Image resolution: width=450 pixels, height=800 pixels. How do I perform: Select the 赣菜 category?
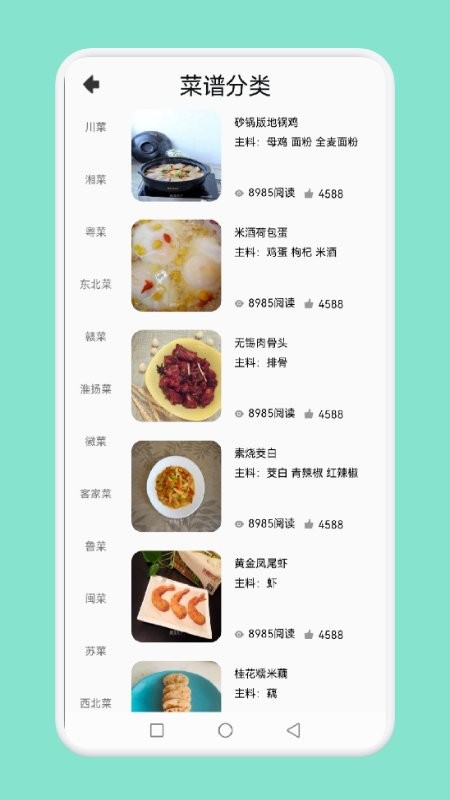pyautogui.click(x=95, y=337)
